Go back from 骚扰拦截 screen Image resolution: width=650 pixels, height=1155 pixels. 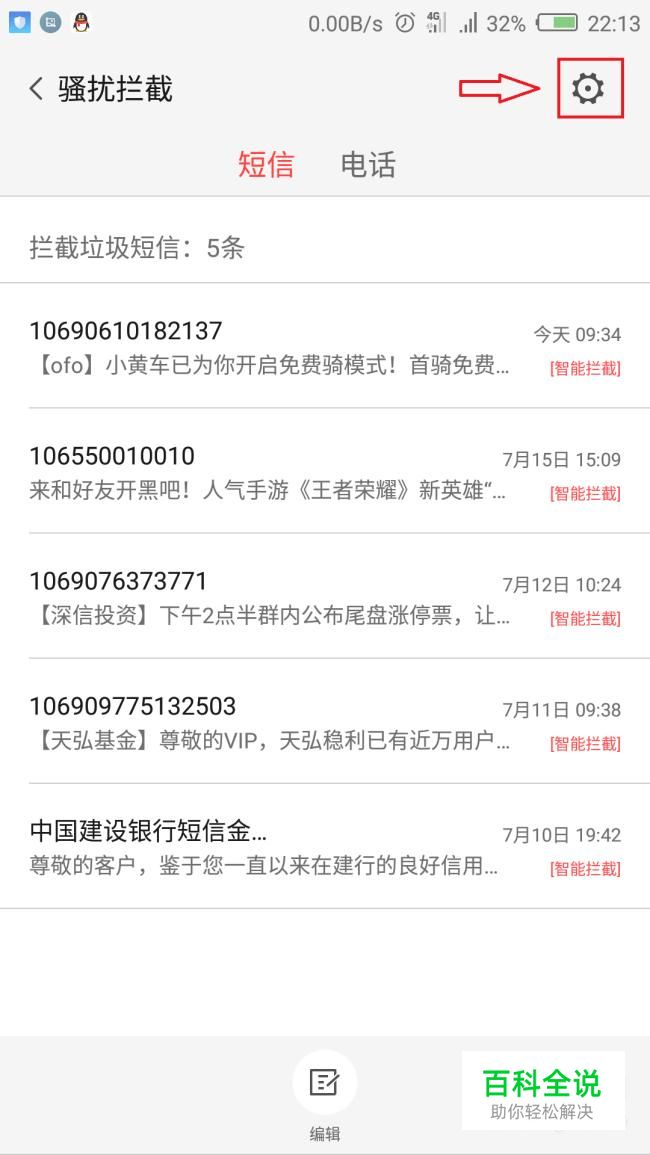(x=36, y=89)
